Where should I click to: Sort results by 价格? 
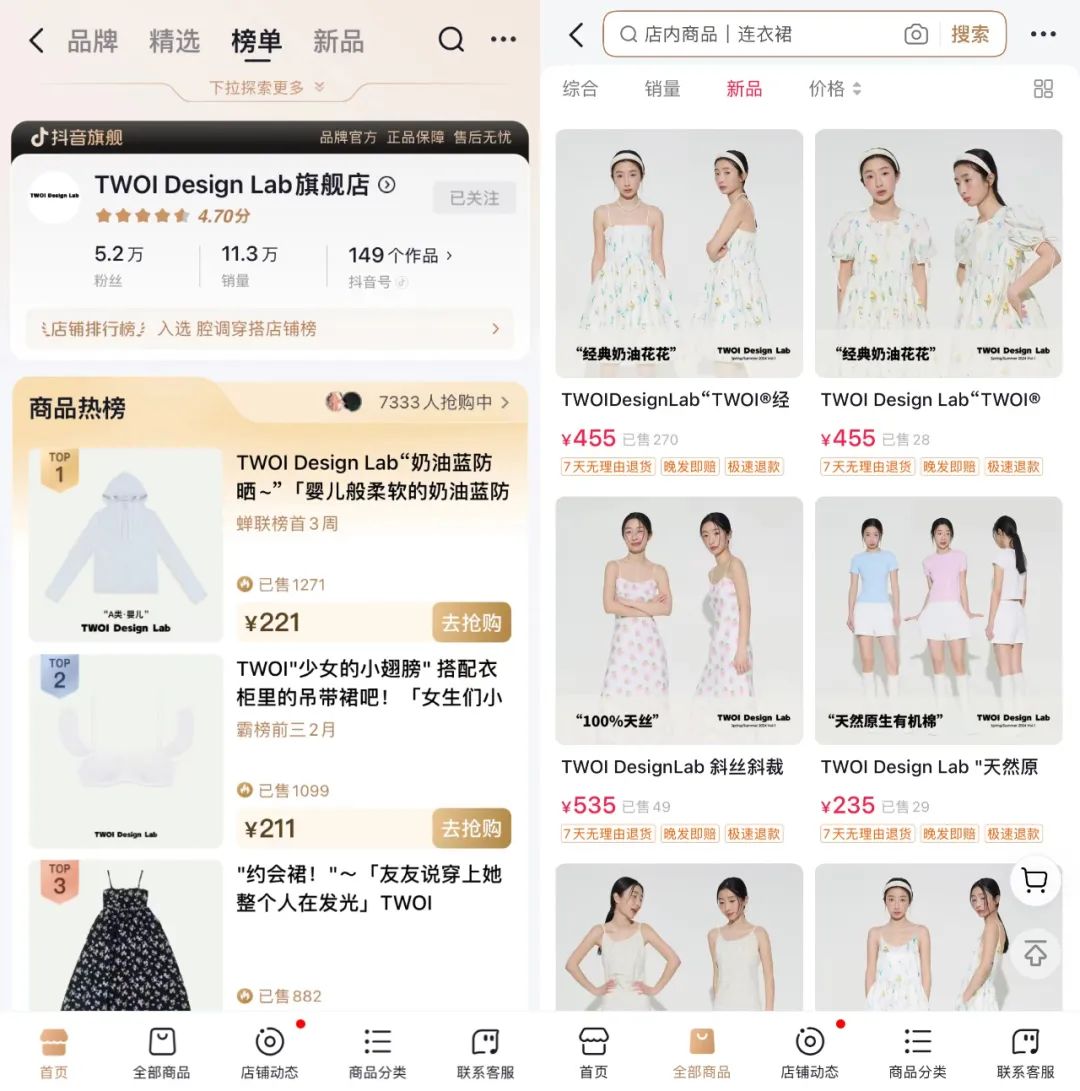834,89
